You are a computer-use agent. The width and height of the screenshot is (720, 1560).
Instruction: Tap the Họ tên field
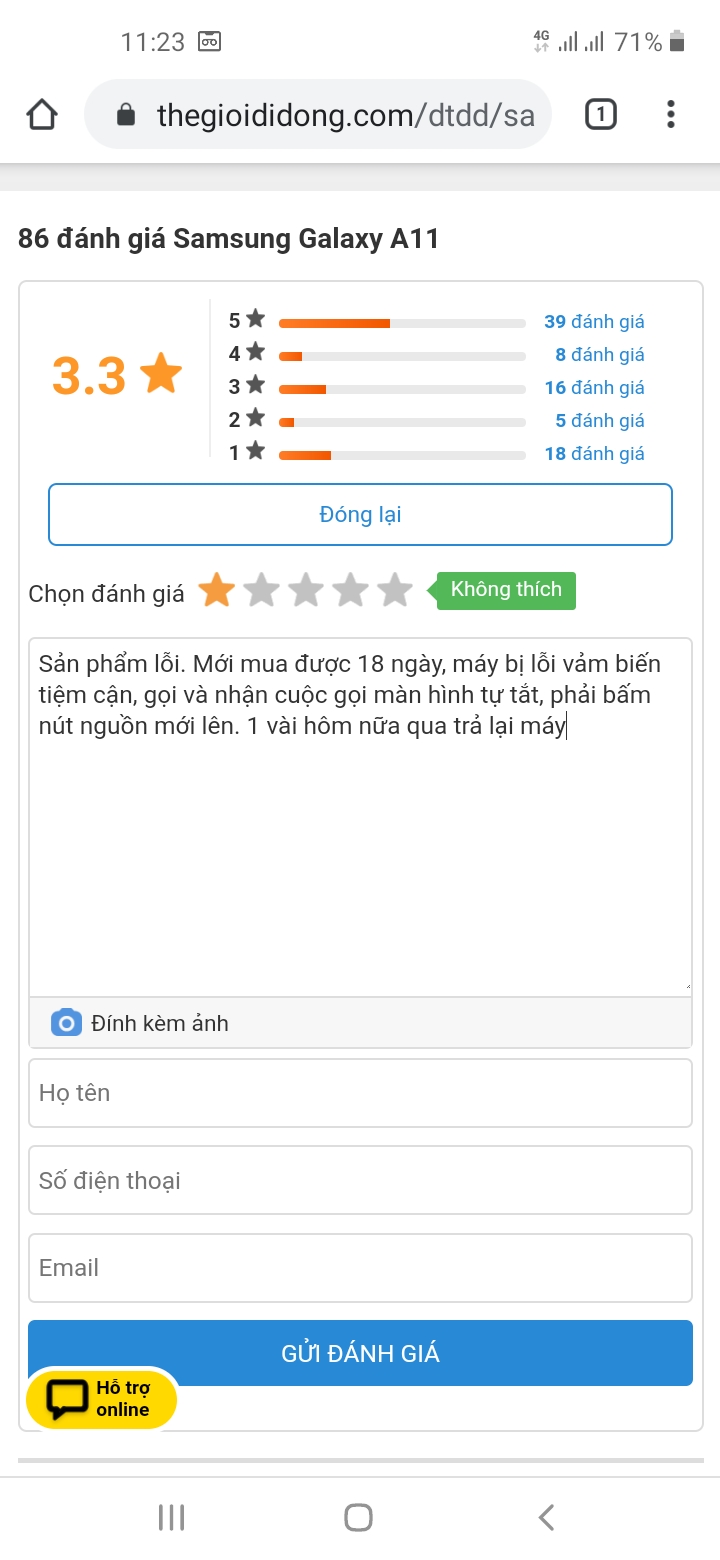point(360,1093)
